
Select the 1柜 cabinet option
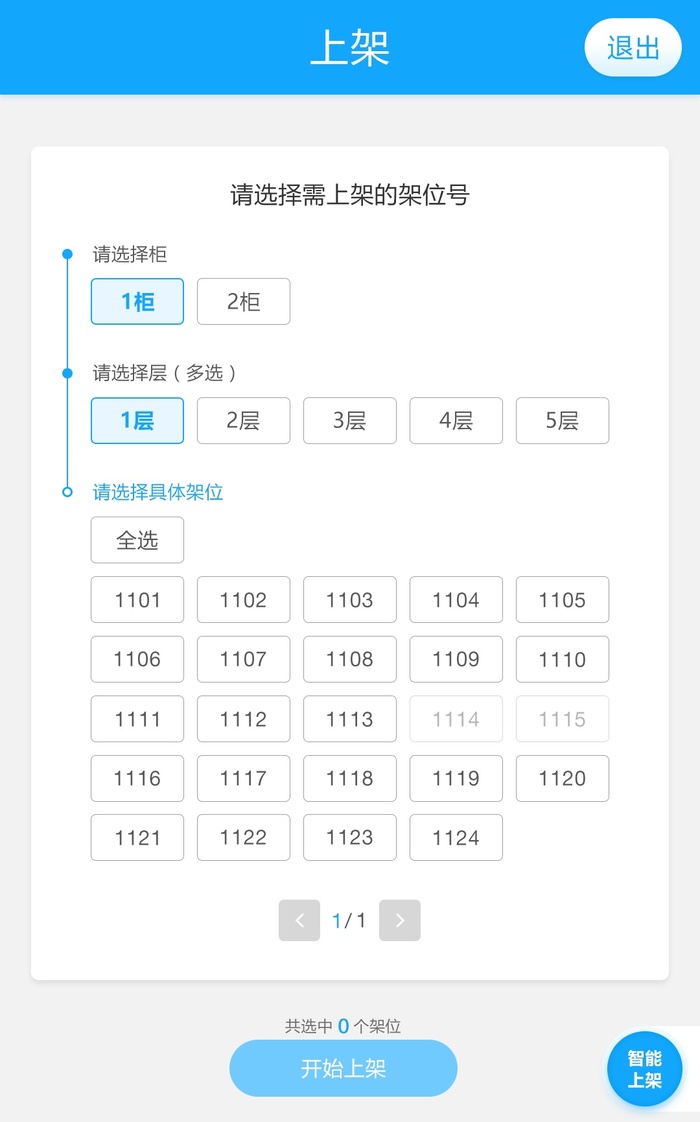click(x=137, y=301)
